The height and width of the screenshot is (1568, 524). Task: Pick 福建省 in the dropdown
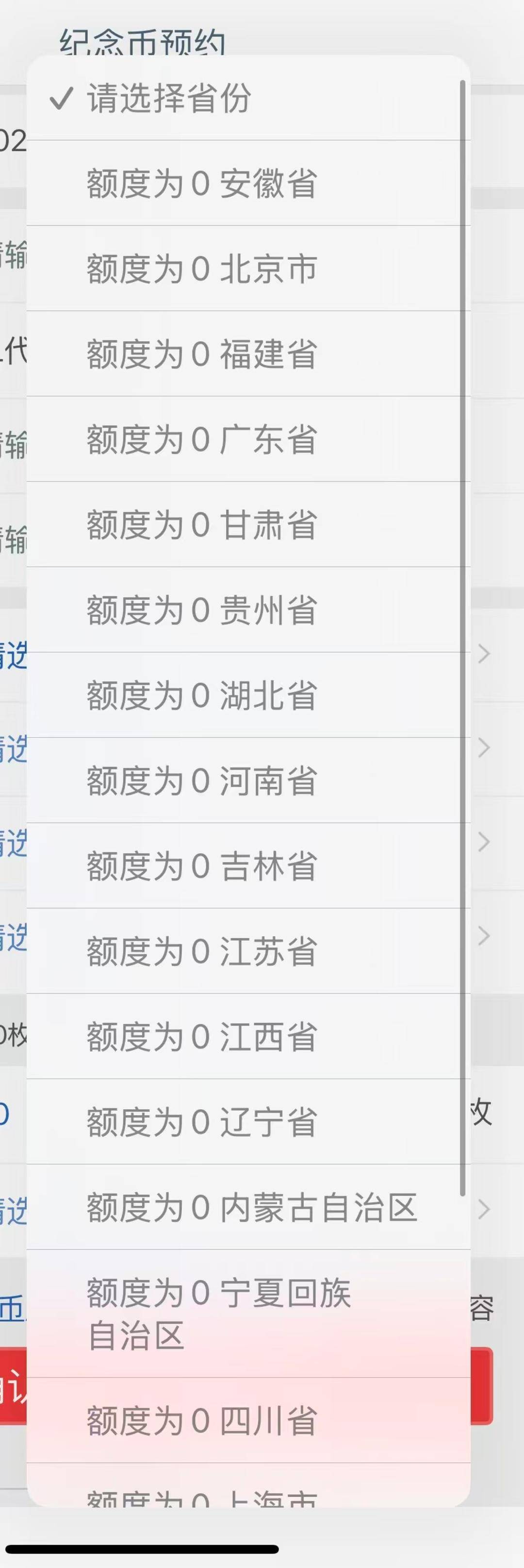pos(202,354)
